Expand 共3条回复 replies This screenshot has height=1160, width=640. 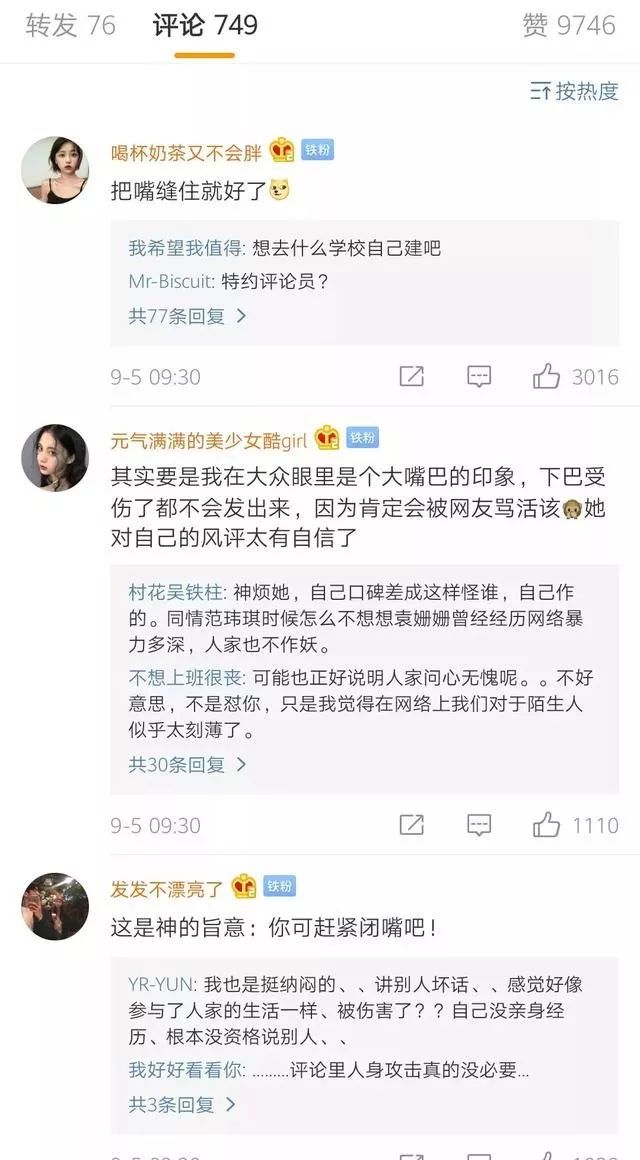[181, 1105]
